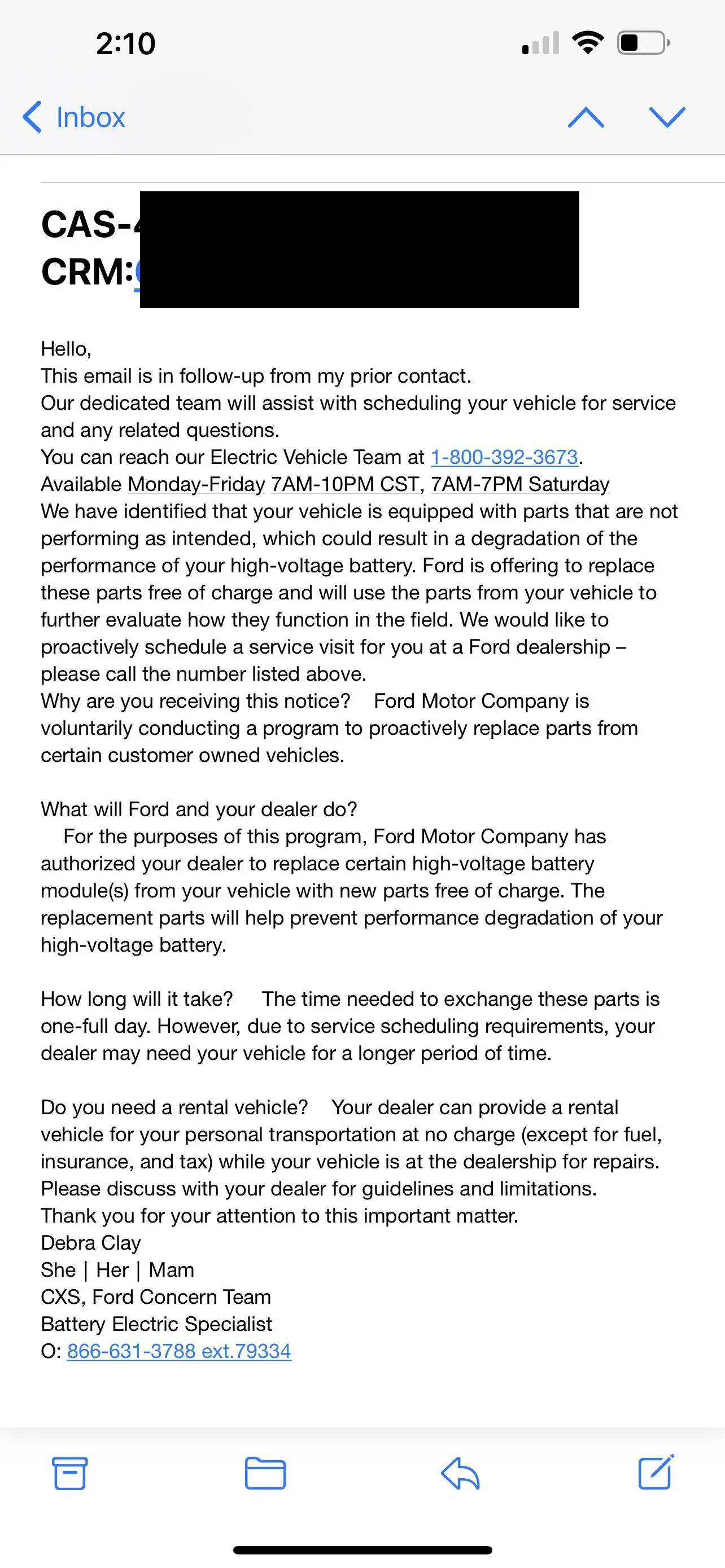Tap the '7AM-10PM CST' highlighted text
725x1568 pixels.
pyautogui.click(x=344, y=484)
